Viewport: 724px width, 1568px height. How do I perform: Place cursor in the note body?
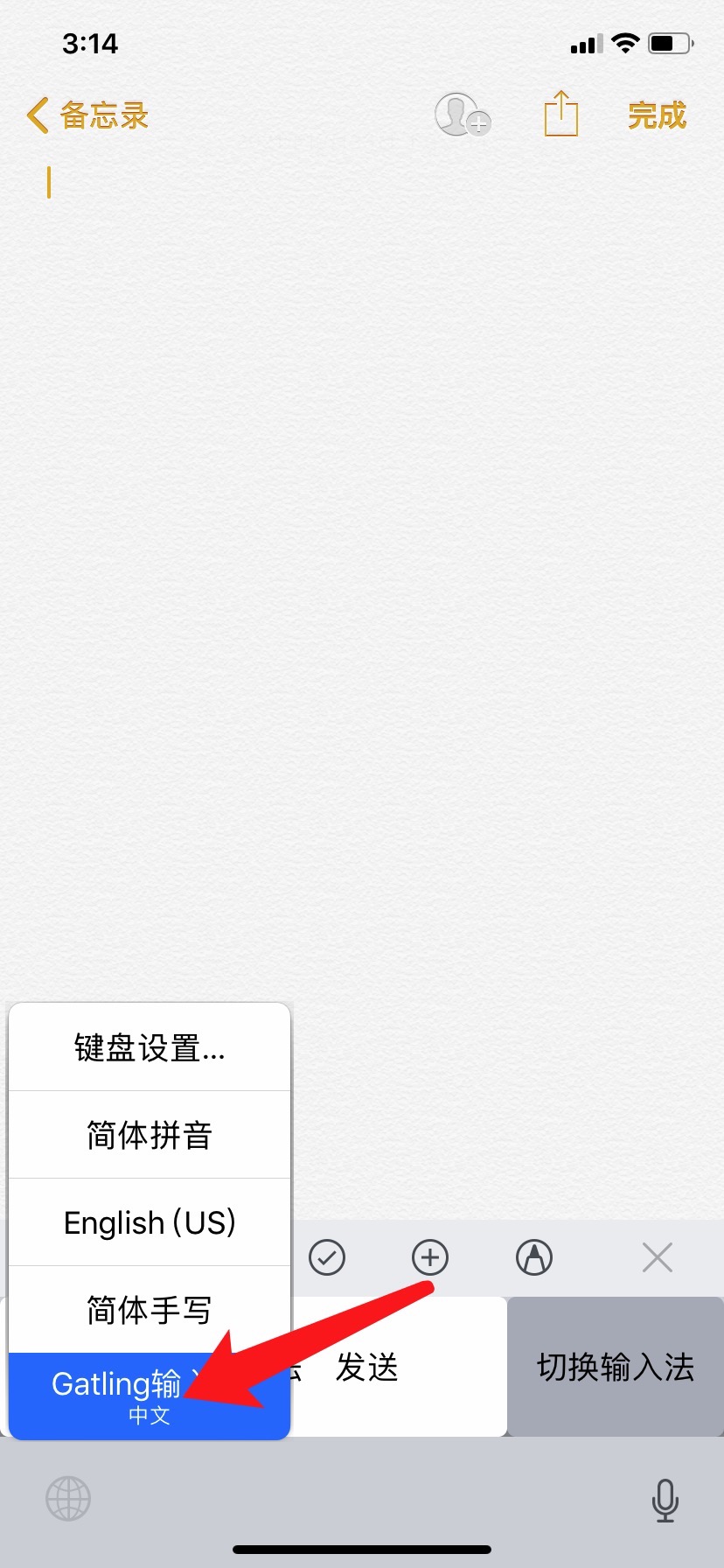tap(362, 525)
